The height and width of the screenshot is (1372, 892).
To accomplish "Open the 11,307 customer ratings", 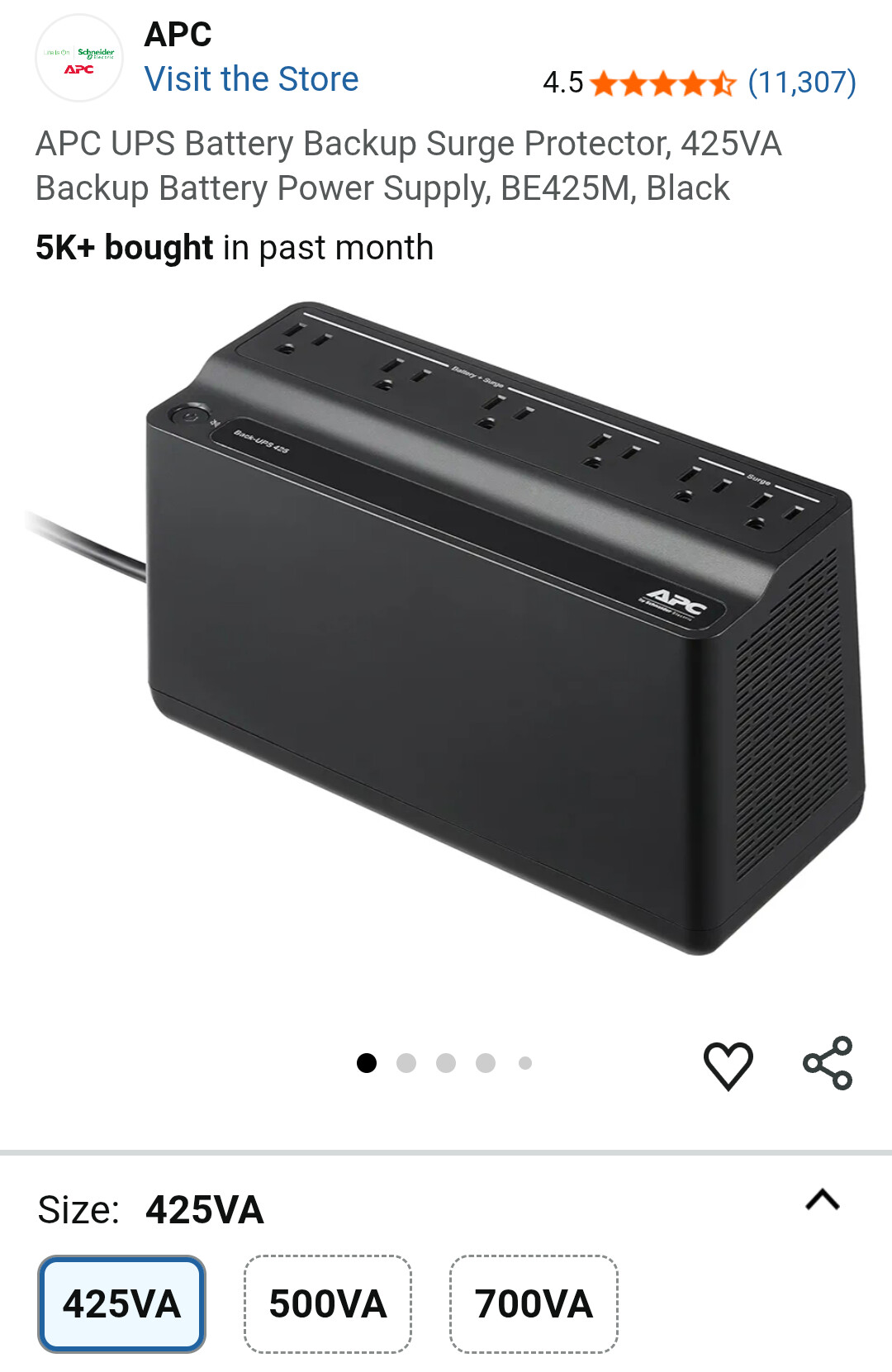I will pos(801,83).
